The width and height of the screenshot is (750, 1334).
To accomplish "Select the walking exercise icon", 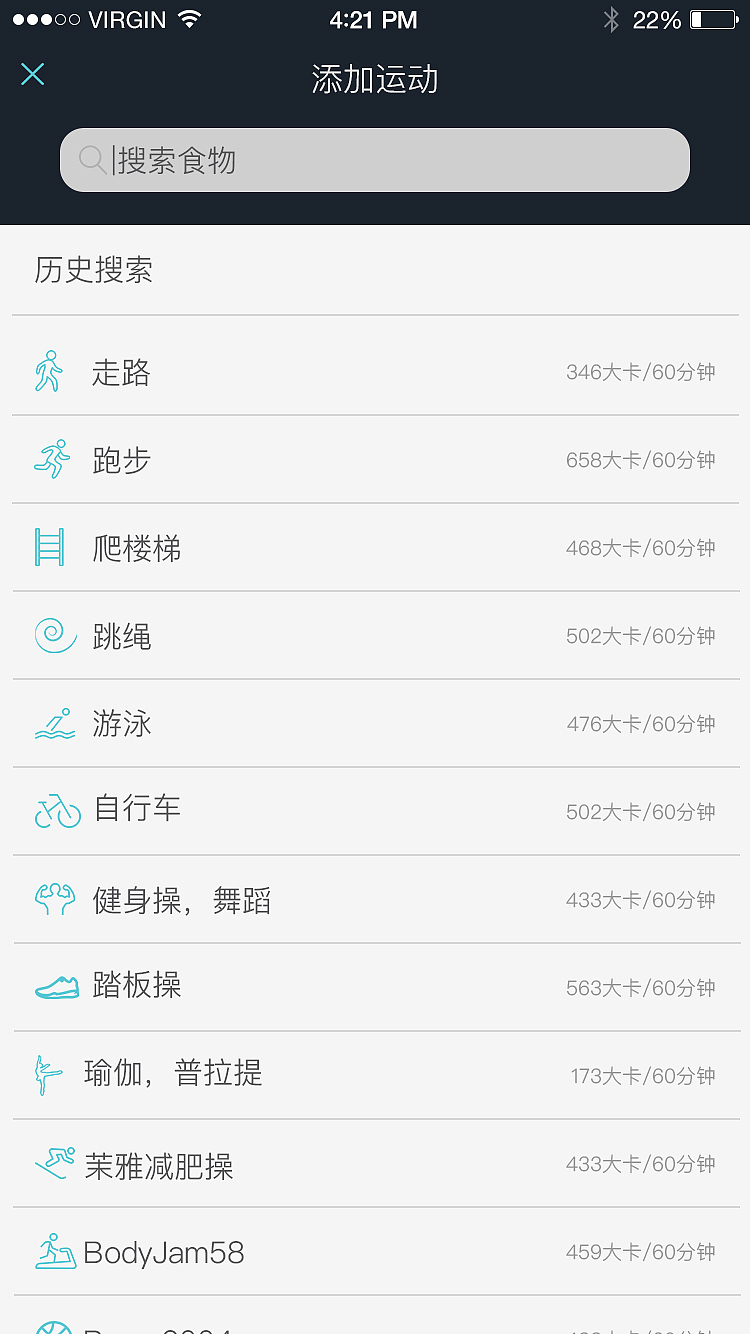I will (x=48, y=371).
